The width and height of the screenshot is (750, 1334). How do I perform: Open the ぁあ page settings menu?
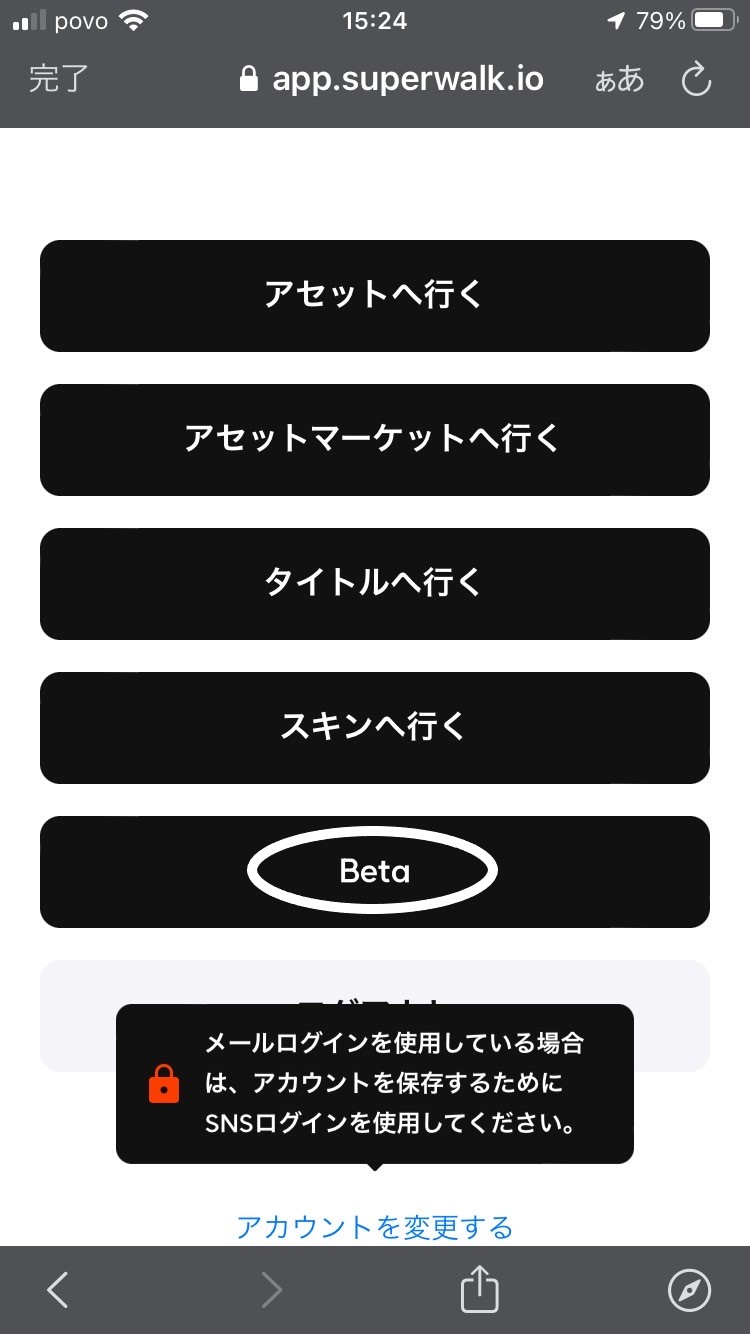pos(619,79)
